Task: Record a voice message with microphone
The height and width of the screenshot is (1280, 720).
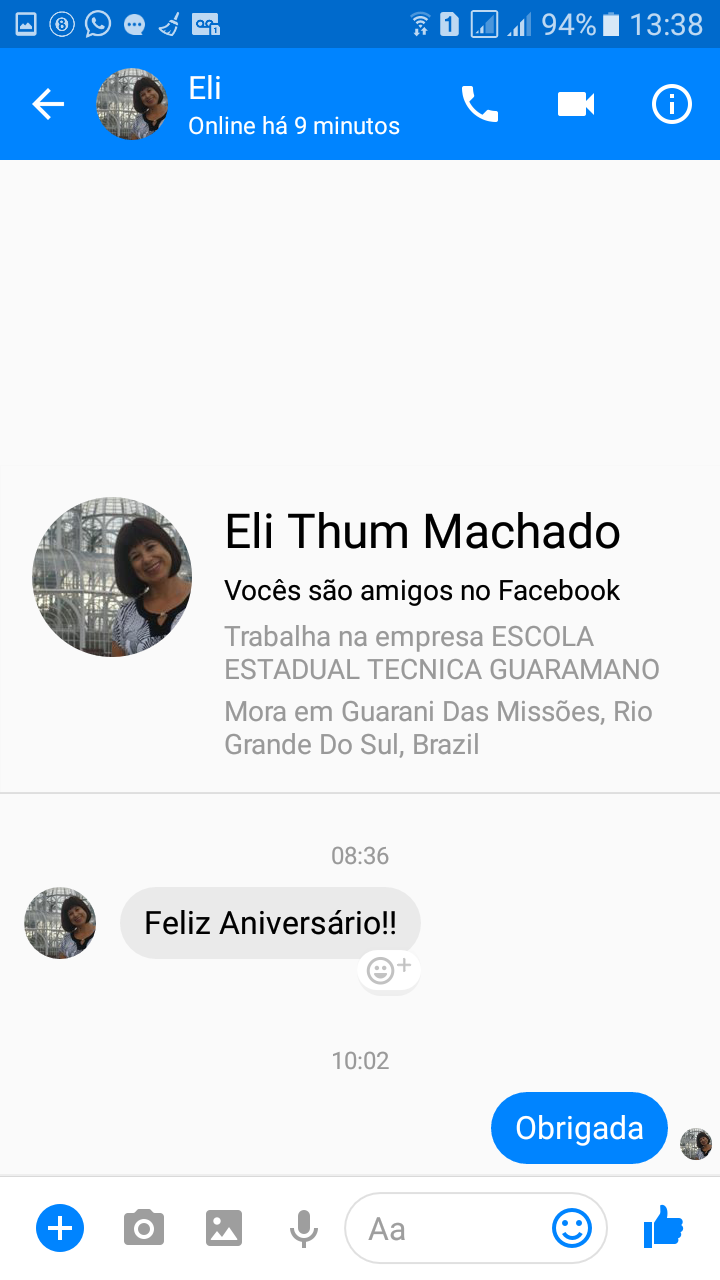Action: point(304,1227)
